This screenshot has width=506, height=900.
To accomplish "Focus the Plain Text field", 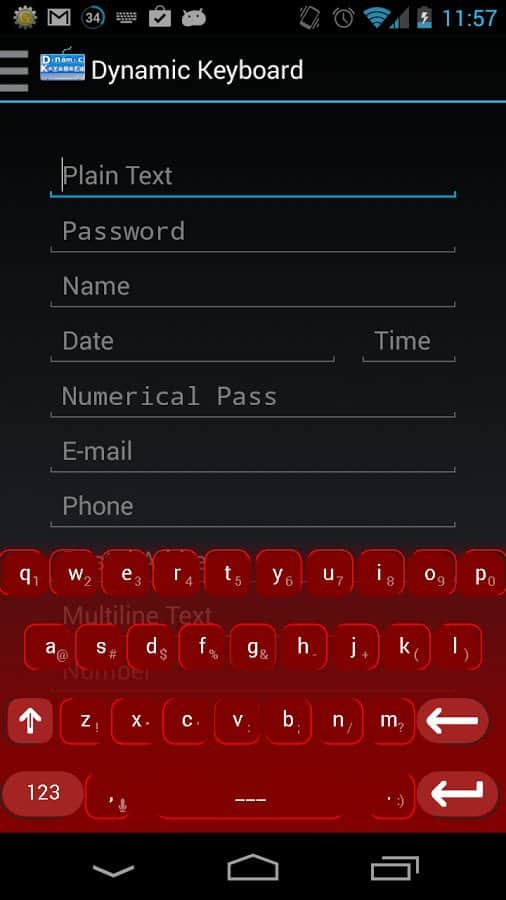I will [x=253, y=176].
